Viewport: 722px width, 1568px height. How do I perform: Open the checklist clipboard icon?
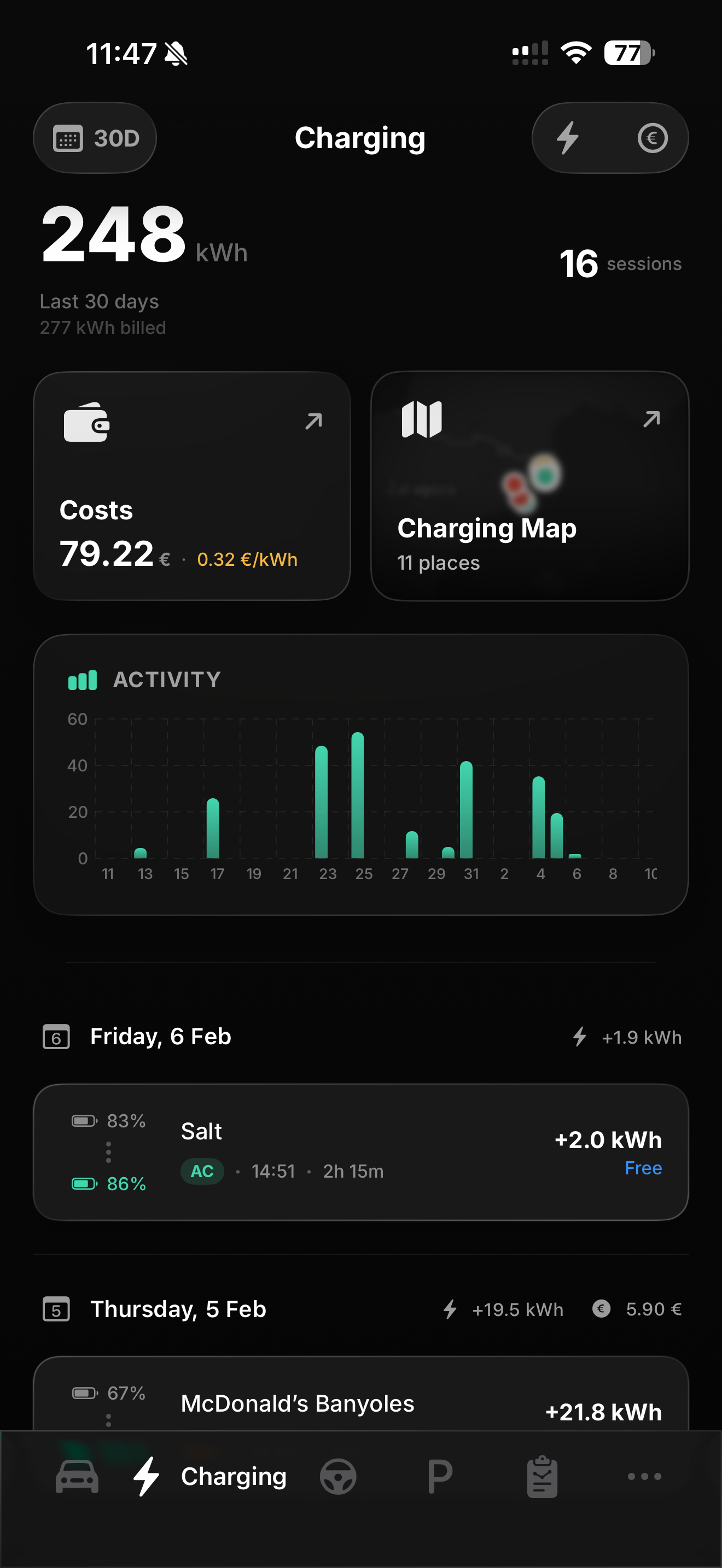(543, 1476)
